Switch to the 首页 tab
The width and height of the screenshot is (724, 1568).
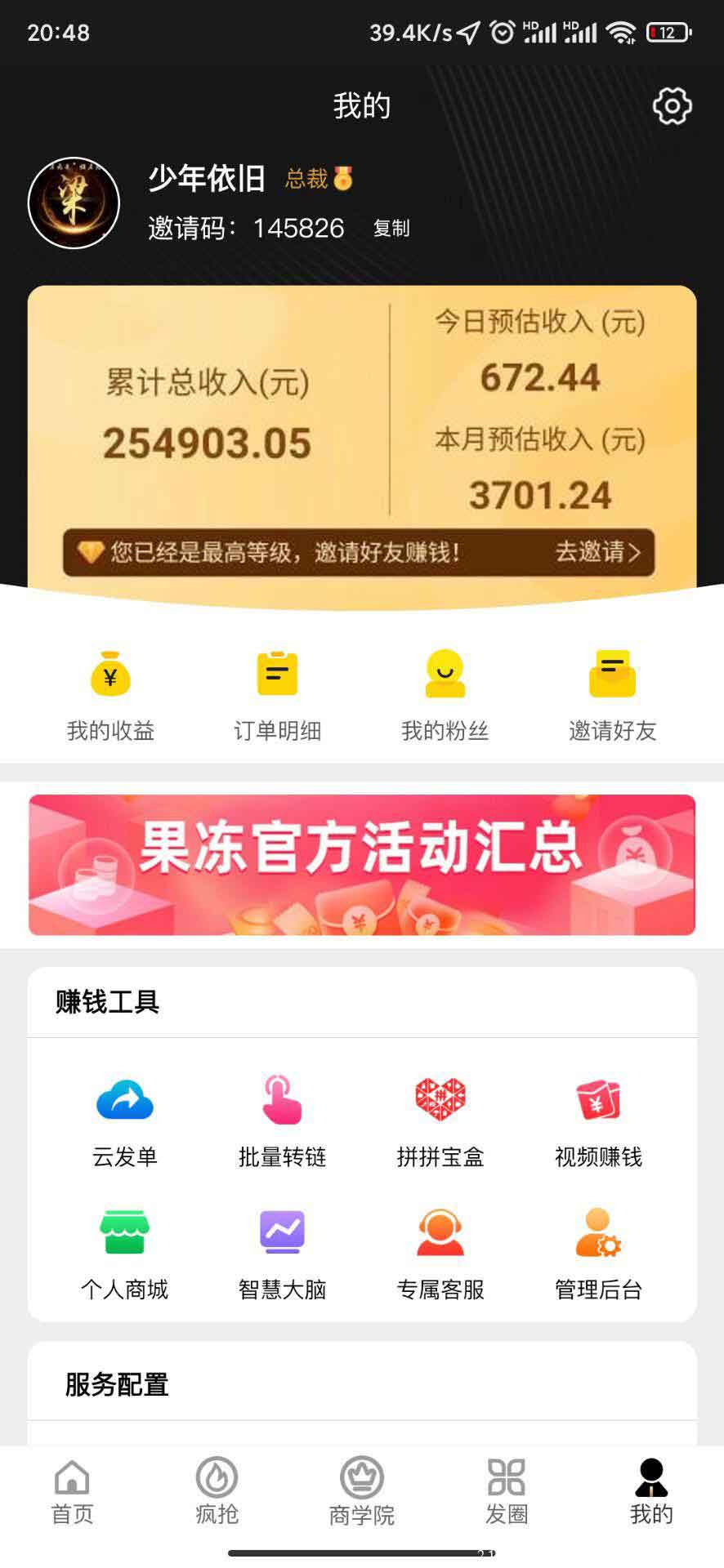pyautogui.click(x=72, y=1491)
